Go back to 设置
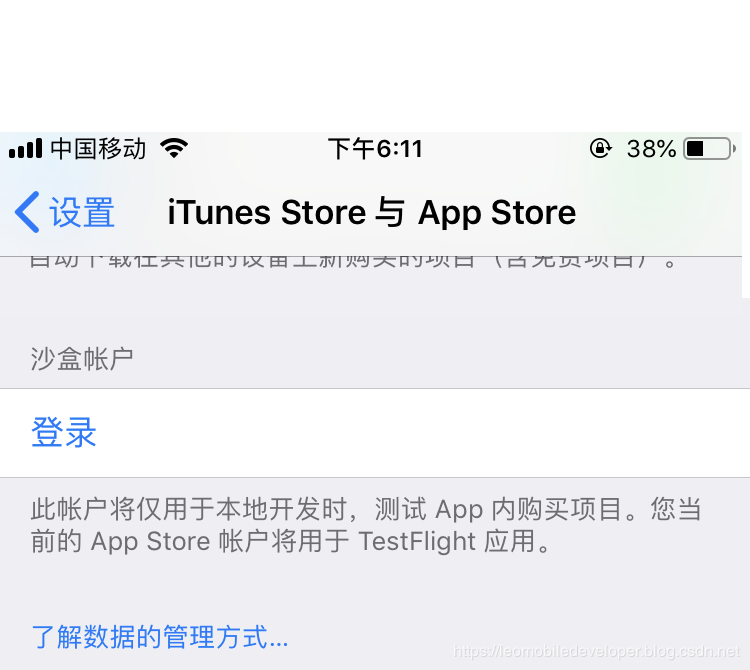750x670 pixels. pyautogui.click(x=65, y=212)
